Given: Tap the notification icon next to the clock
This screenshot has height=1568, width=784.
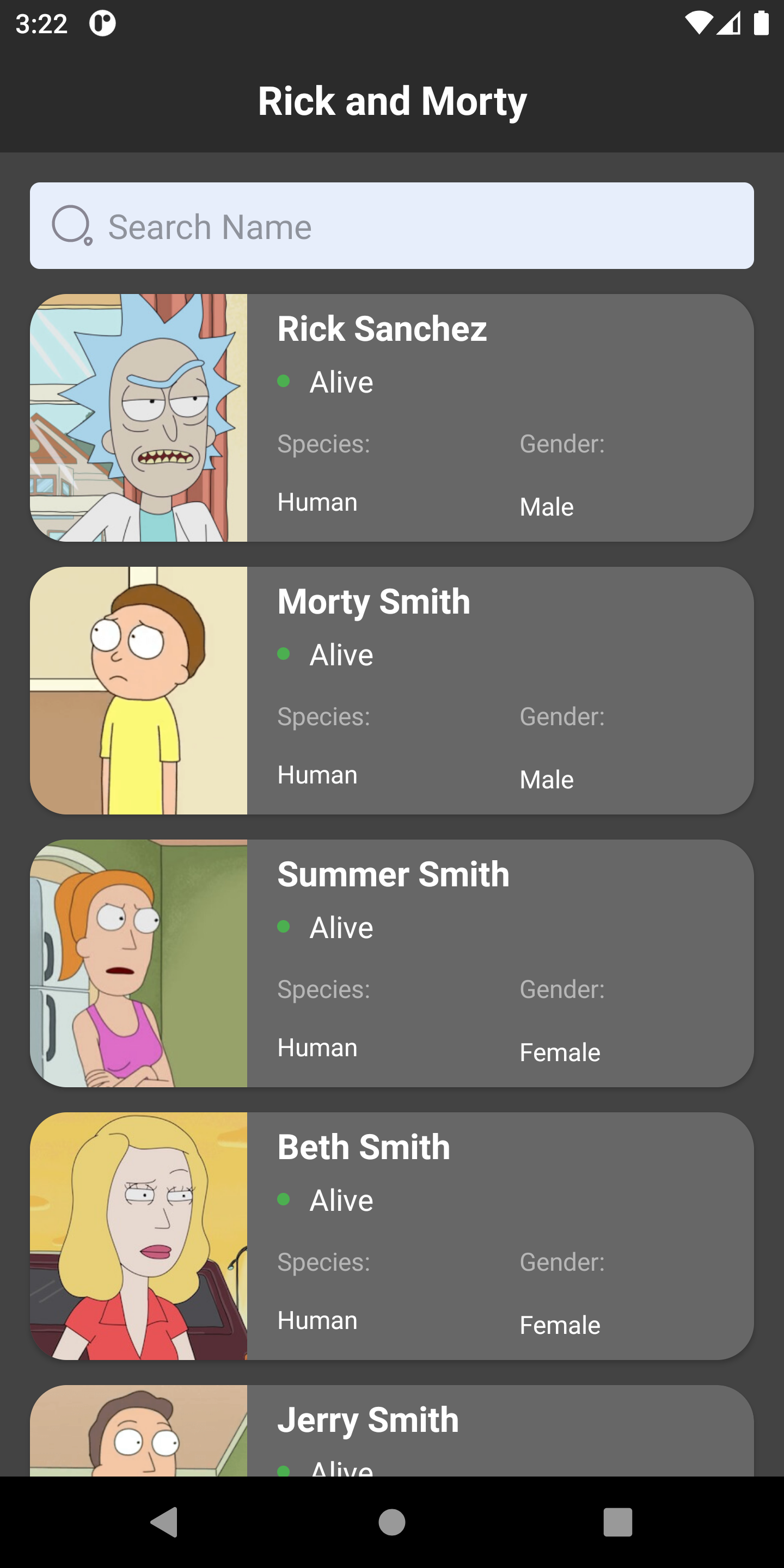Looking at the screenshot, I should pos(101,23).
